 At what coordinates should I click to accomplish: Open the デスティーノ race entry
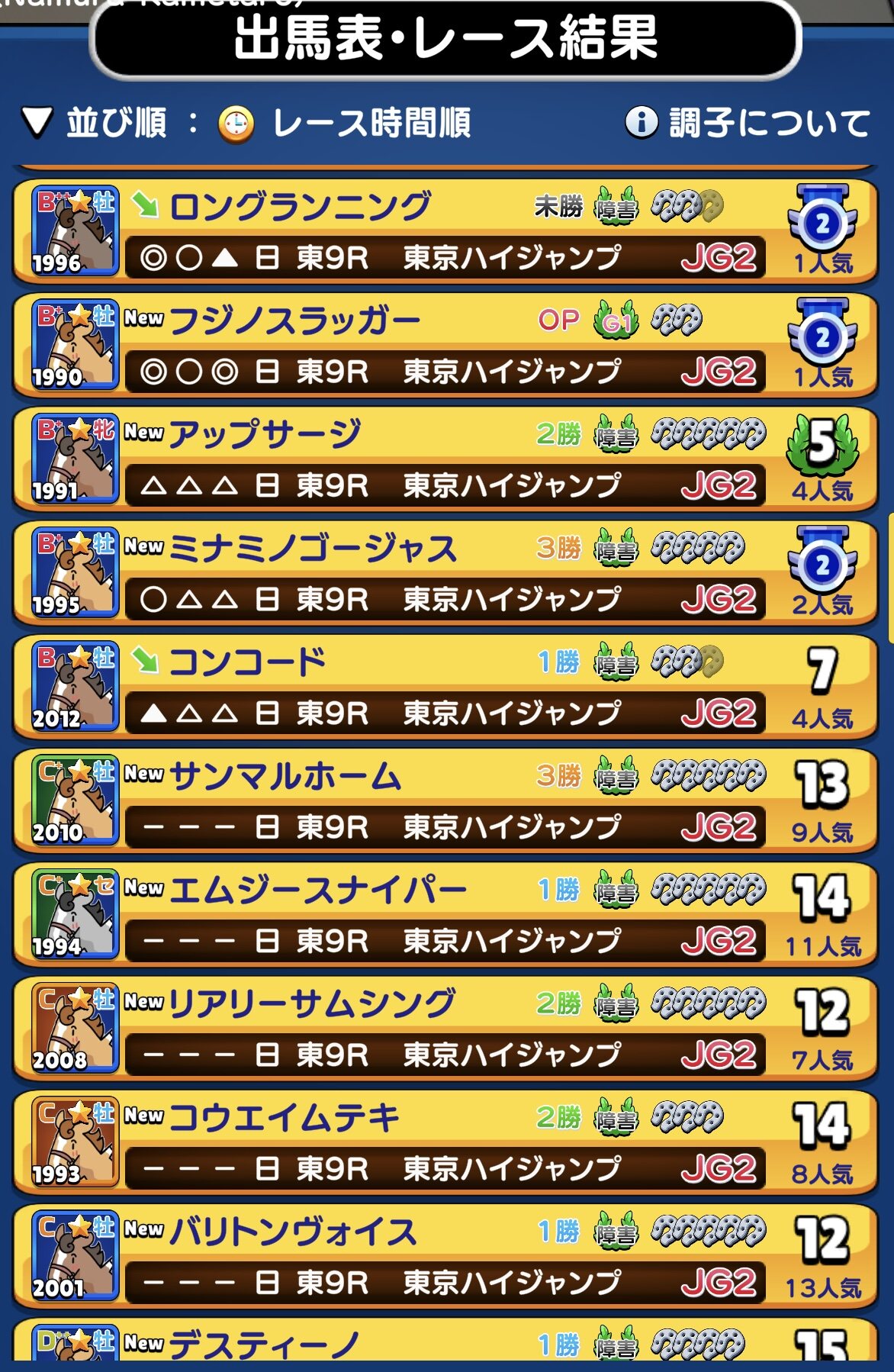click(445, 1345)
